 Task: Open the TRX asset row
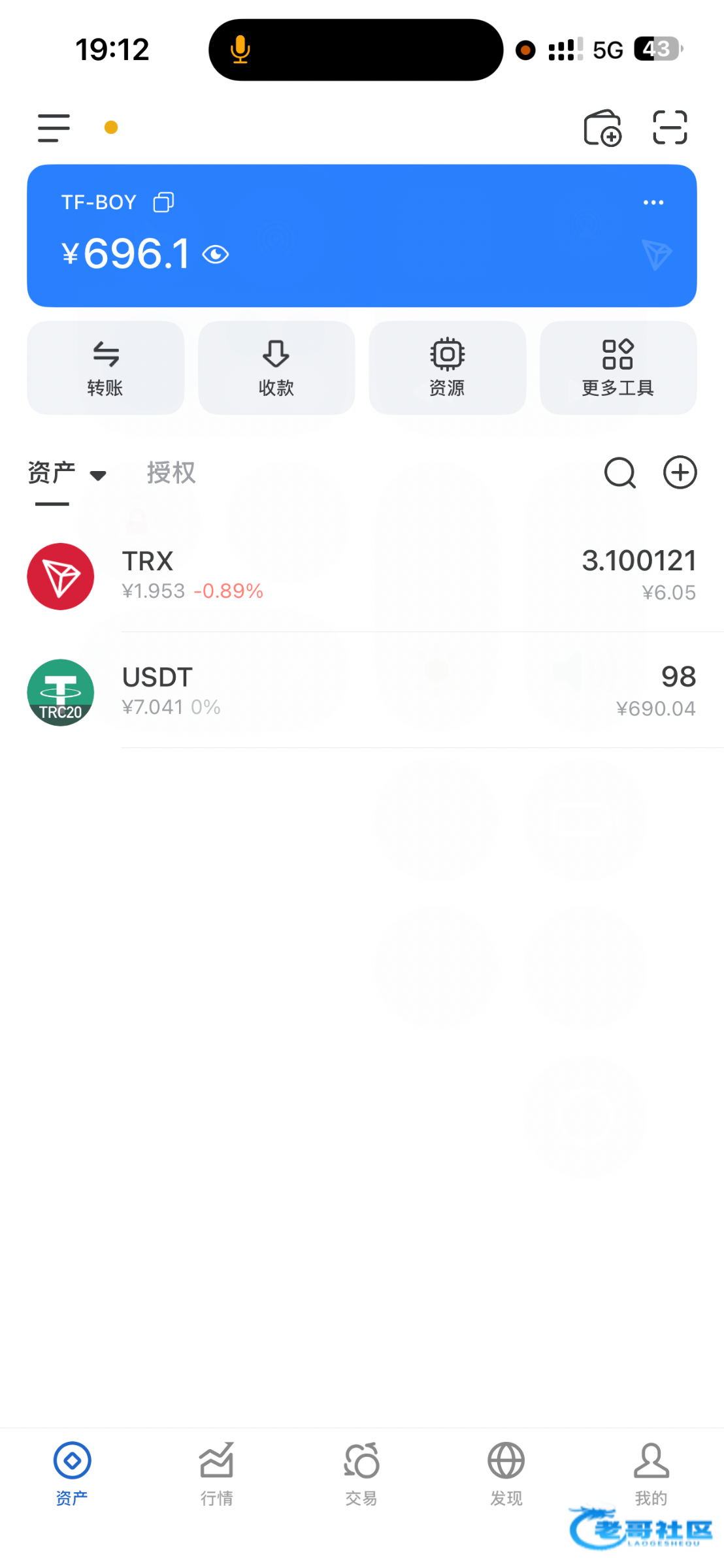click(x=362, y=576)
